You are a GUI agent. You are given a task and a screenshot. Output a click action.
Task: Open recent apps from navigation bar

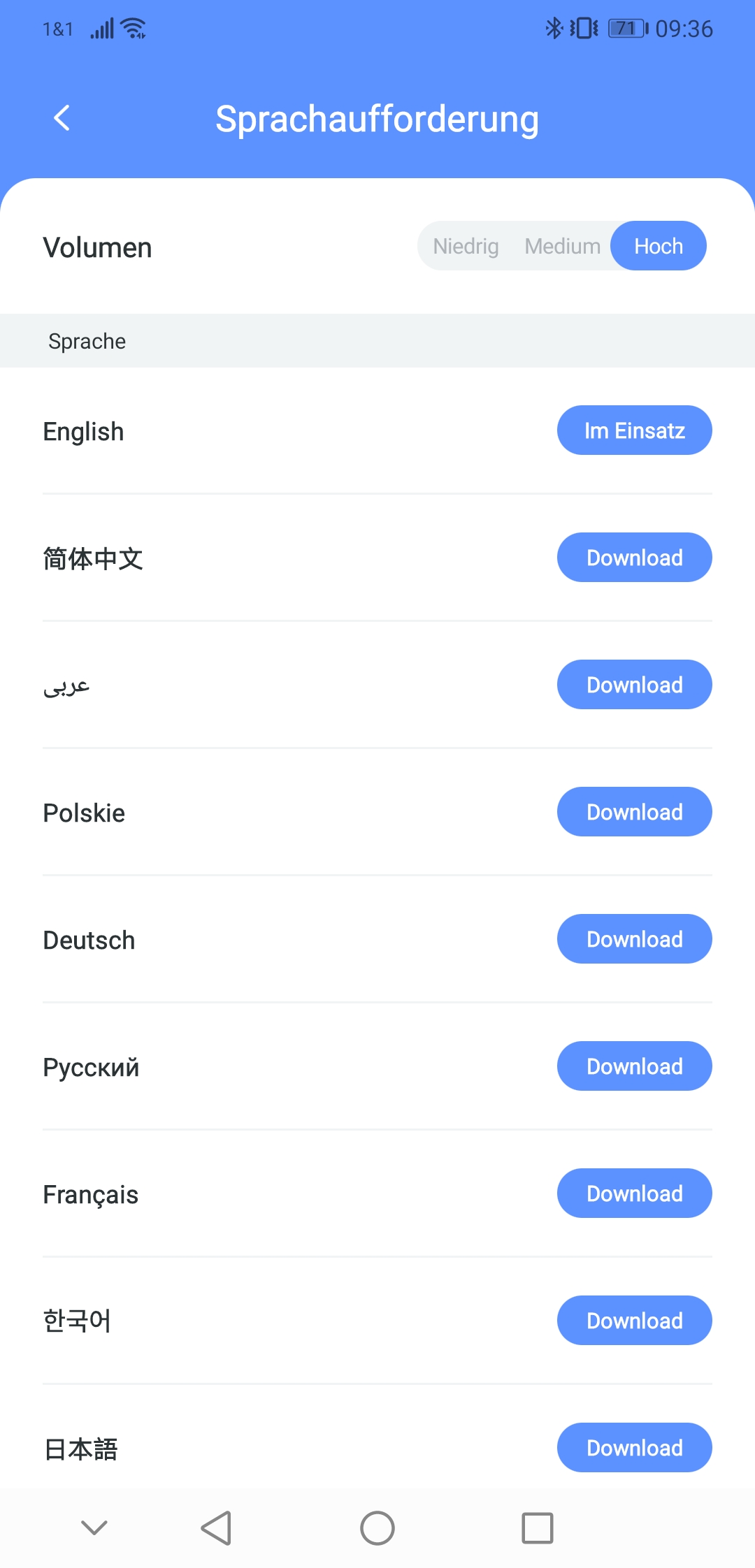(x=538, y=1528)
